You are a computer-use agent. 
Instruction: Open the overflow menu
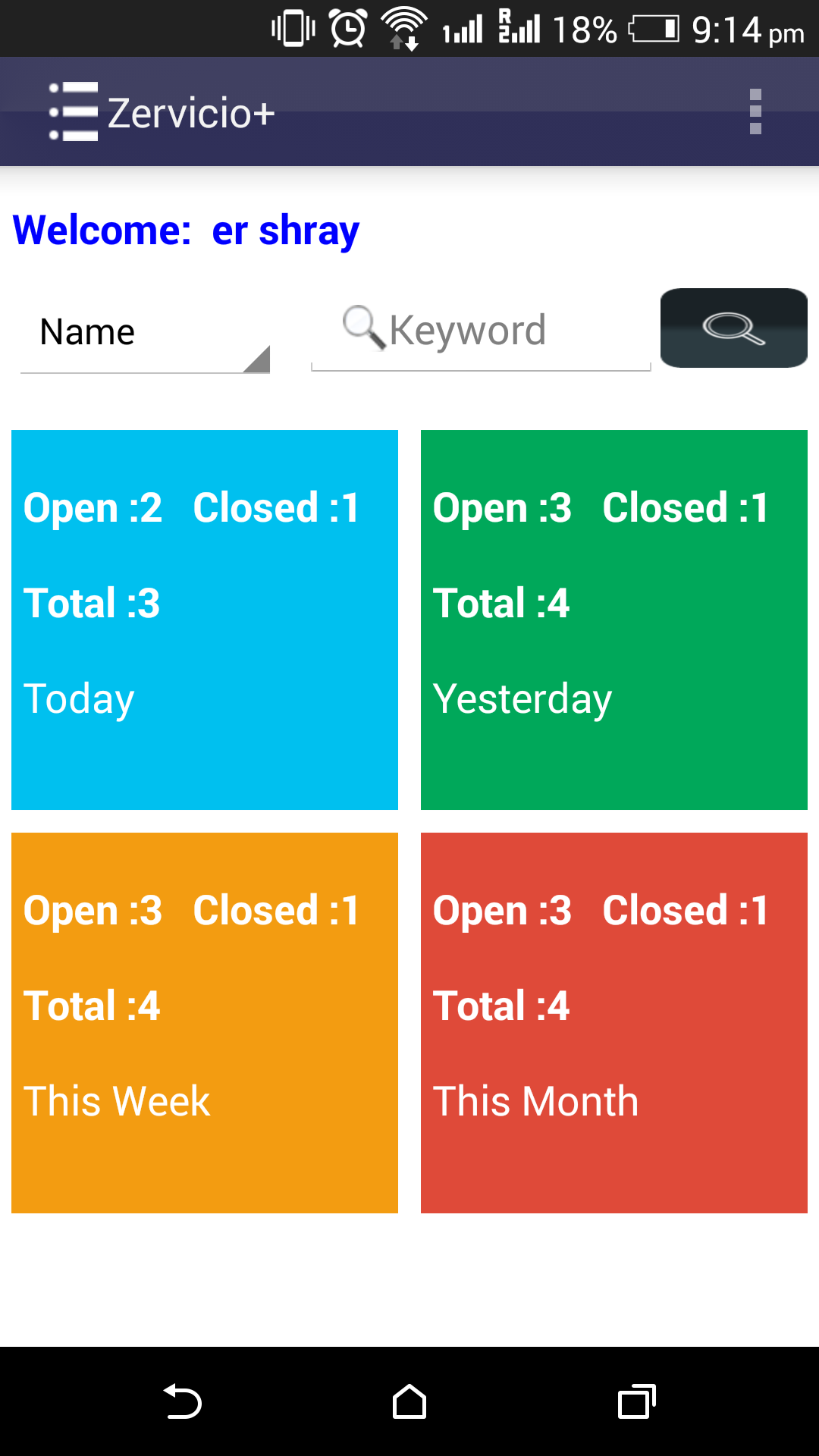755,112
